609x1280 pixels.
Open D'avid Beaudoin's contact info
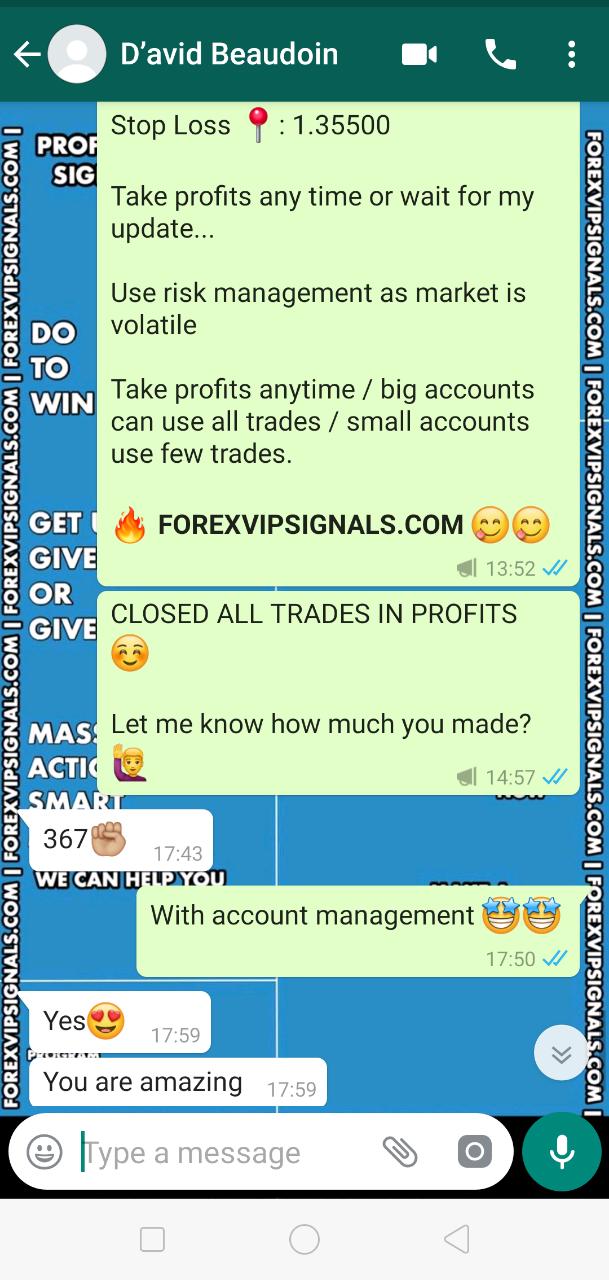229,54
